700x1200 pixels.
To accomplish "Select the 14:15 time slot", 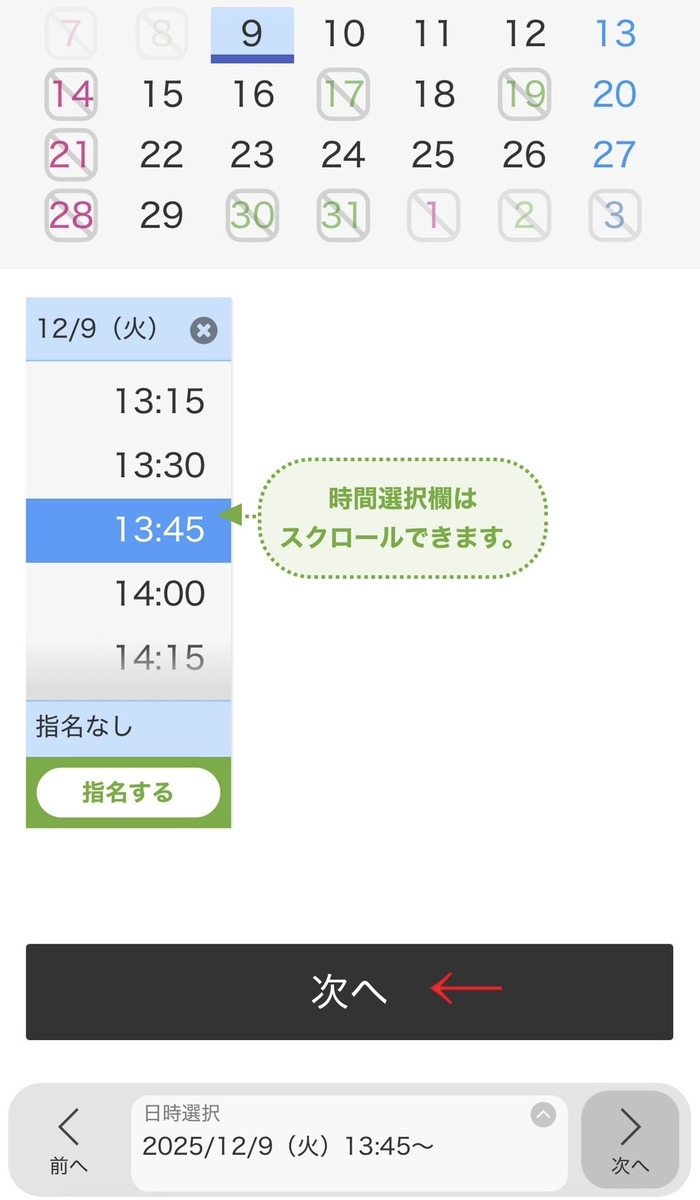I will tap(158, 657).
